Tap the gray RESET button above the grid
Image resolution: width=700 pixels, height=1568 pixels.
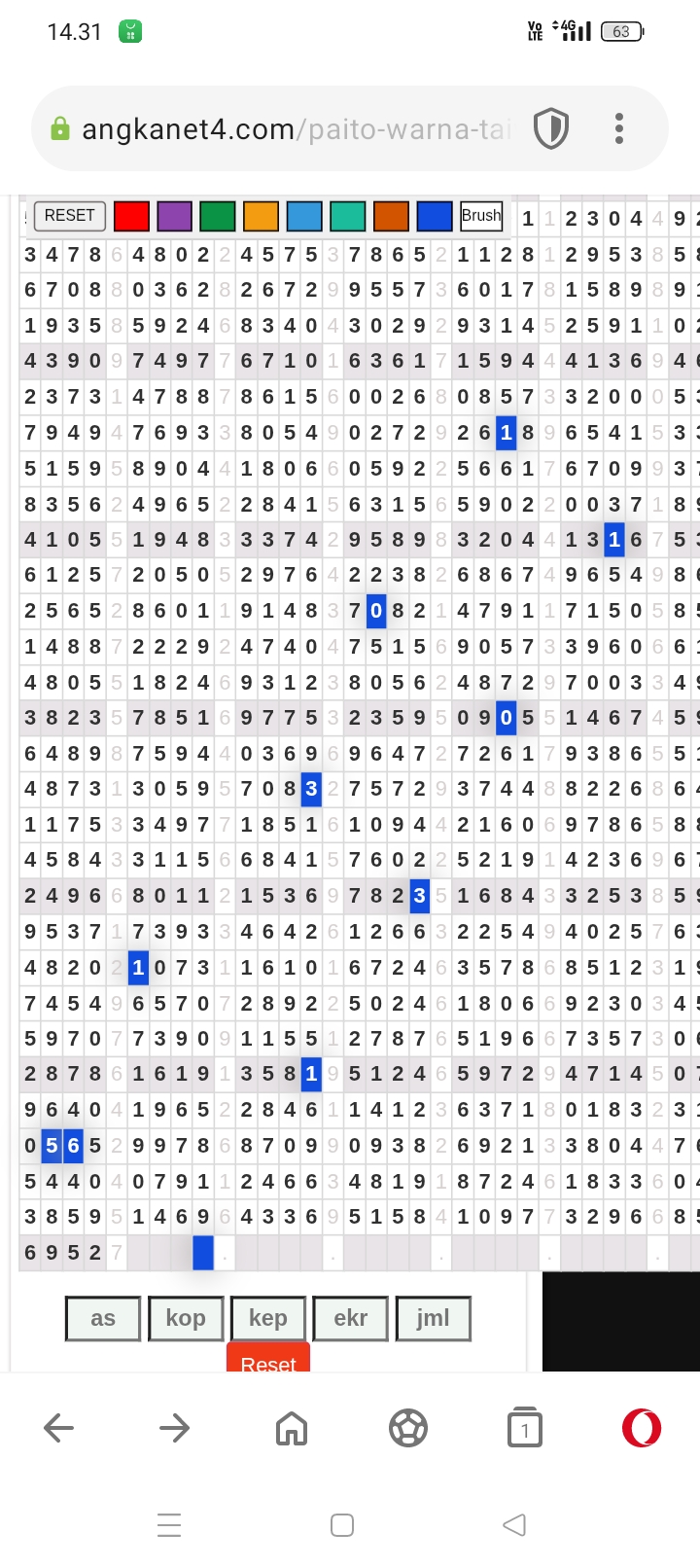click(70, 215)
